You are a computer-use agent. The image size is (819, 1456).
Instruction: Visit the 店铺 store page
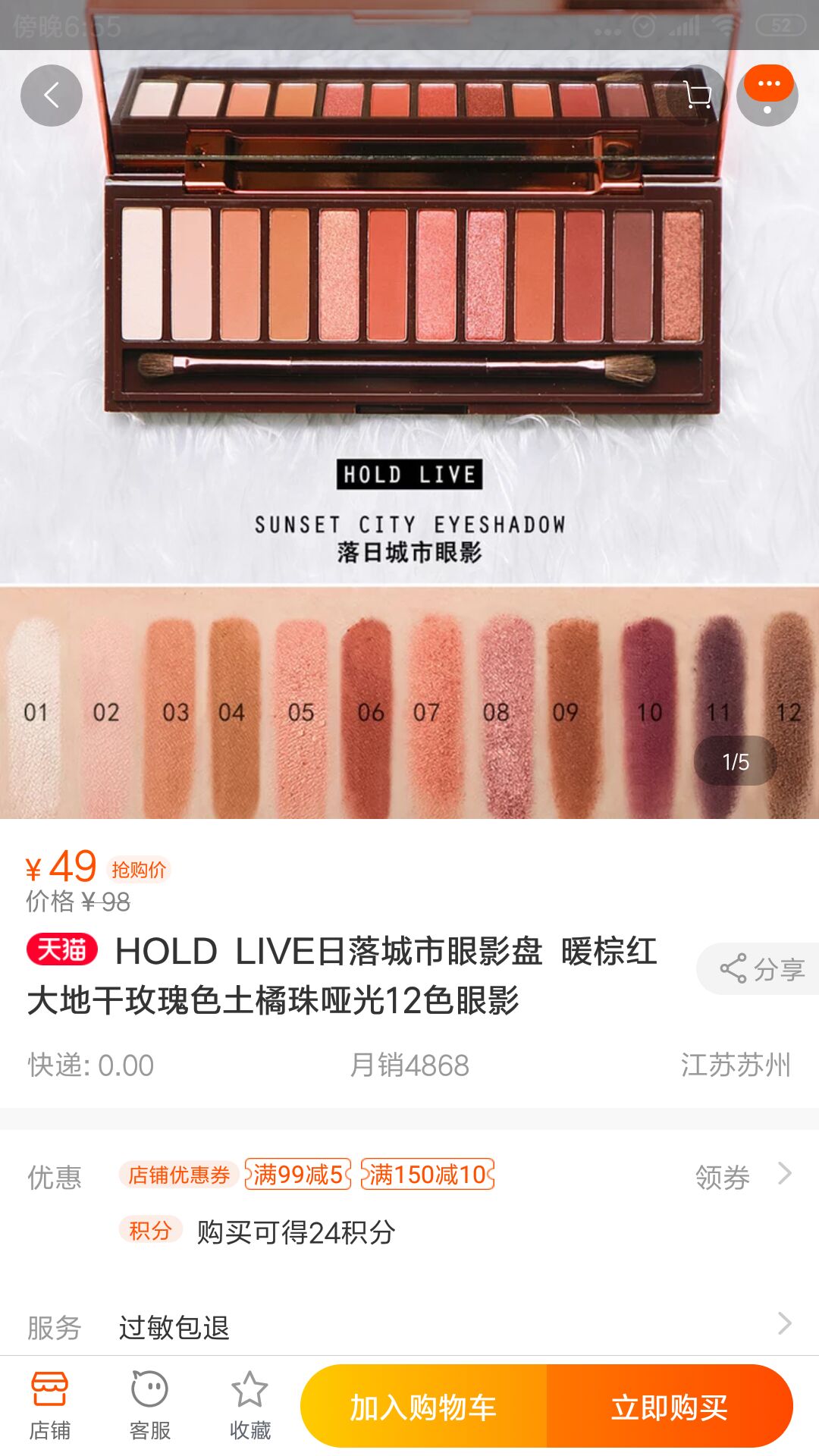pos(49,1407)
